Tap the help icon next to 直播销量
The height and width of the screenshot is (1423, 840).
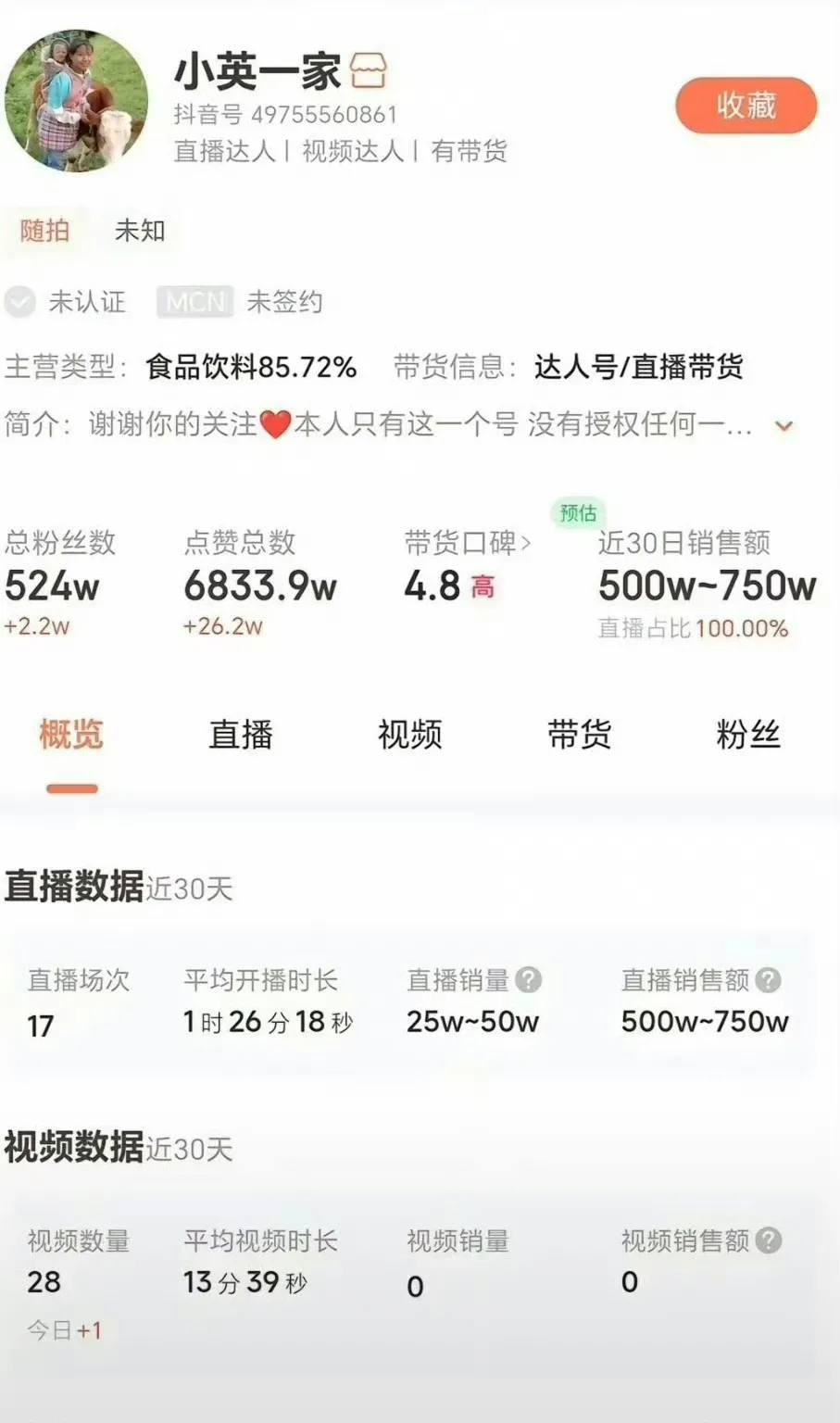click(x=529, y=979)
